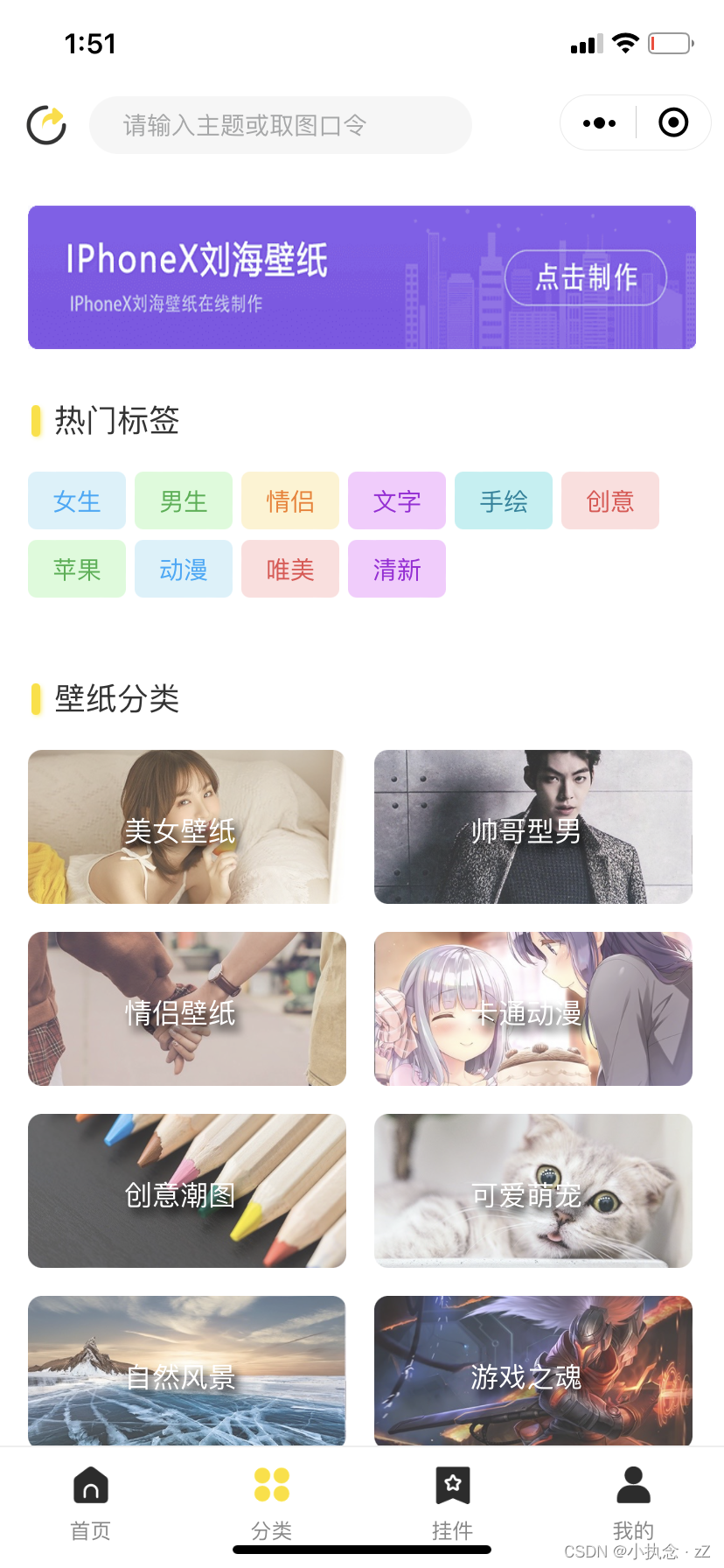
Task: Tap the share arrow icon
Action: coord(47,124)
